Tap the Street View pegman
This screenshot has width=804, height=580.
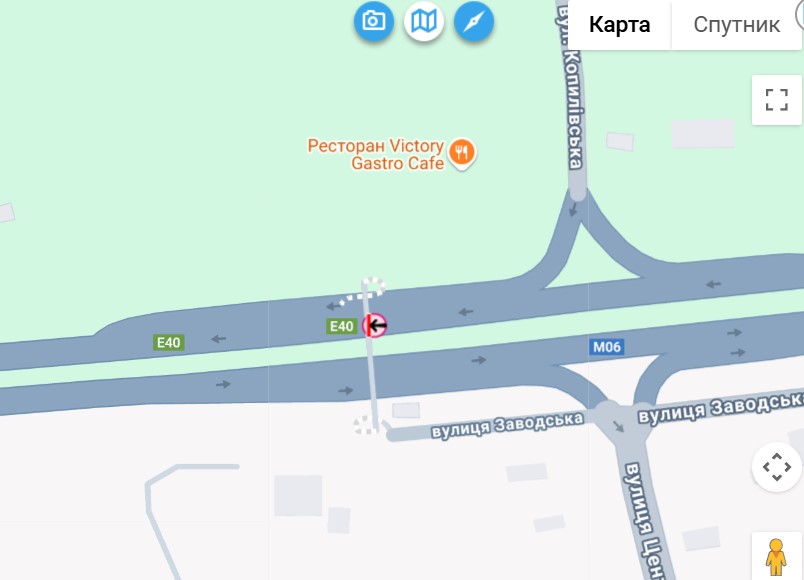777,555
